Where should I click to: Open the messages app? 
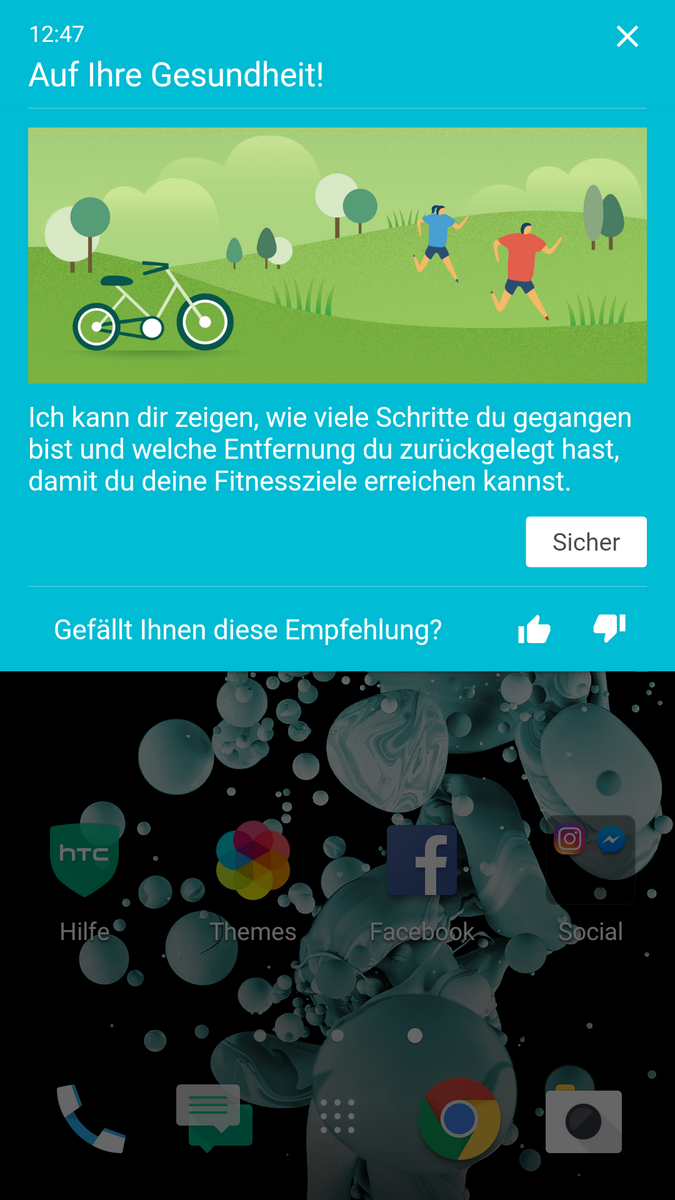click(x=214, y=1116)
